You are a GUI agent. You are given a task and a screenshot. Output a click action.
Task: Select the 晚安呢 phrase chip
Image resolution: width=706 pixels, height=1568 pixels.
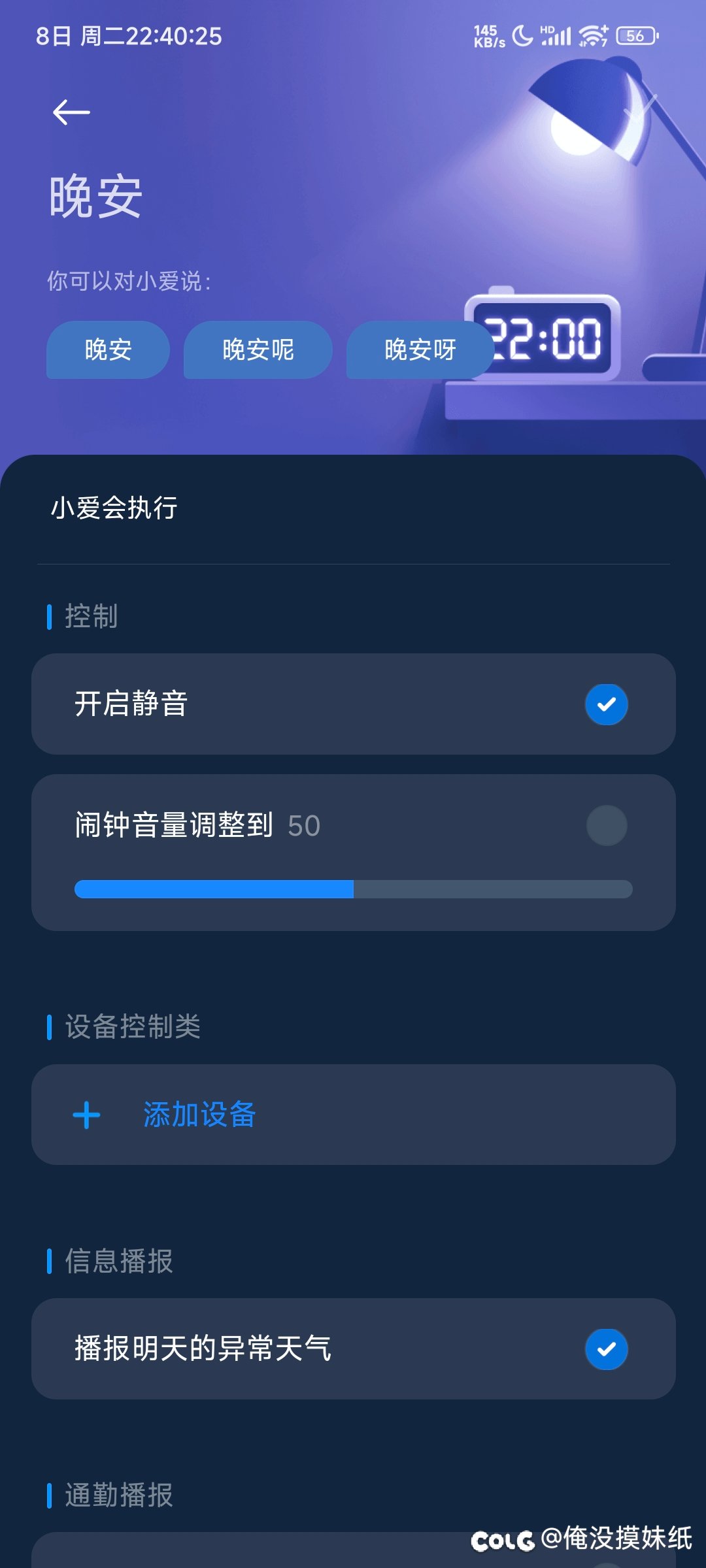258,350
